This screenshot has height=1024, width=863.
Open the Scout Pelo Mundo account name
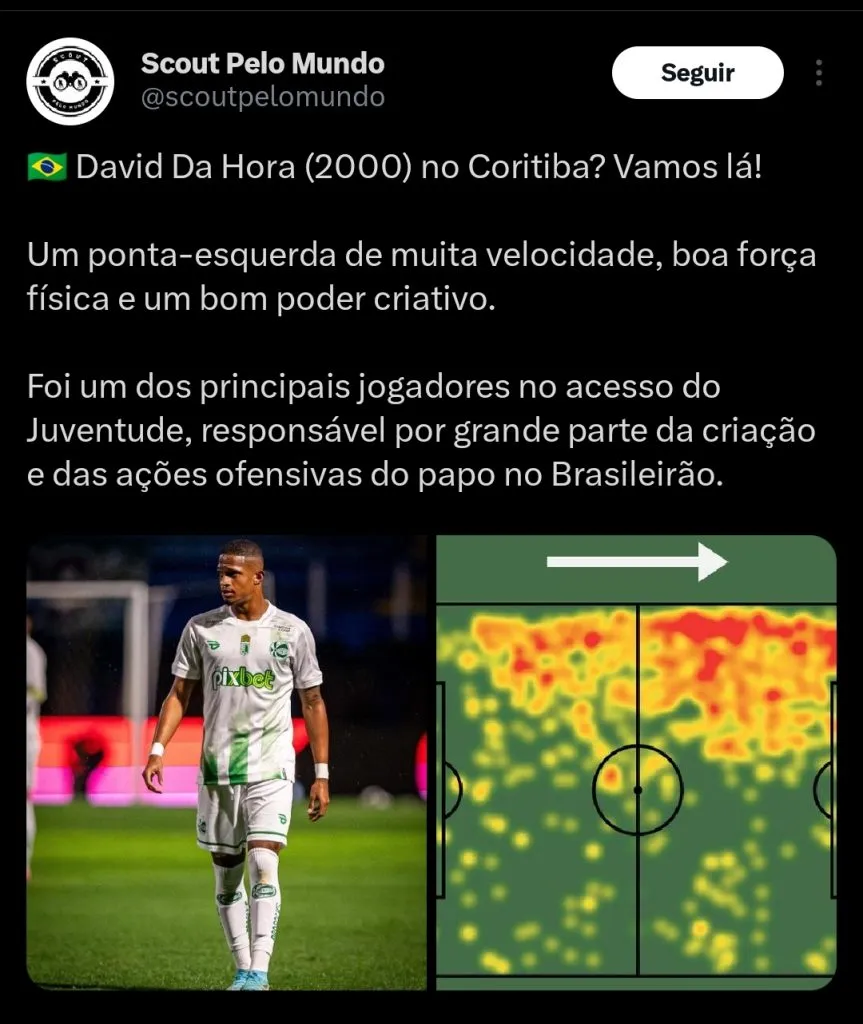pos(262,63)
